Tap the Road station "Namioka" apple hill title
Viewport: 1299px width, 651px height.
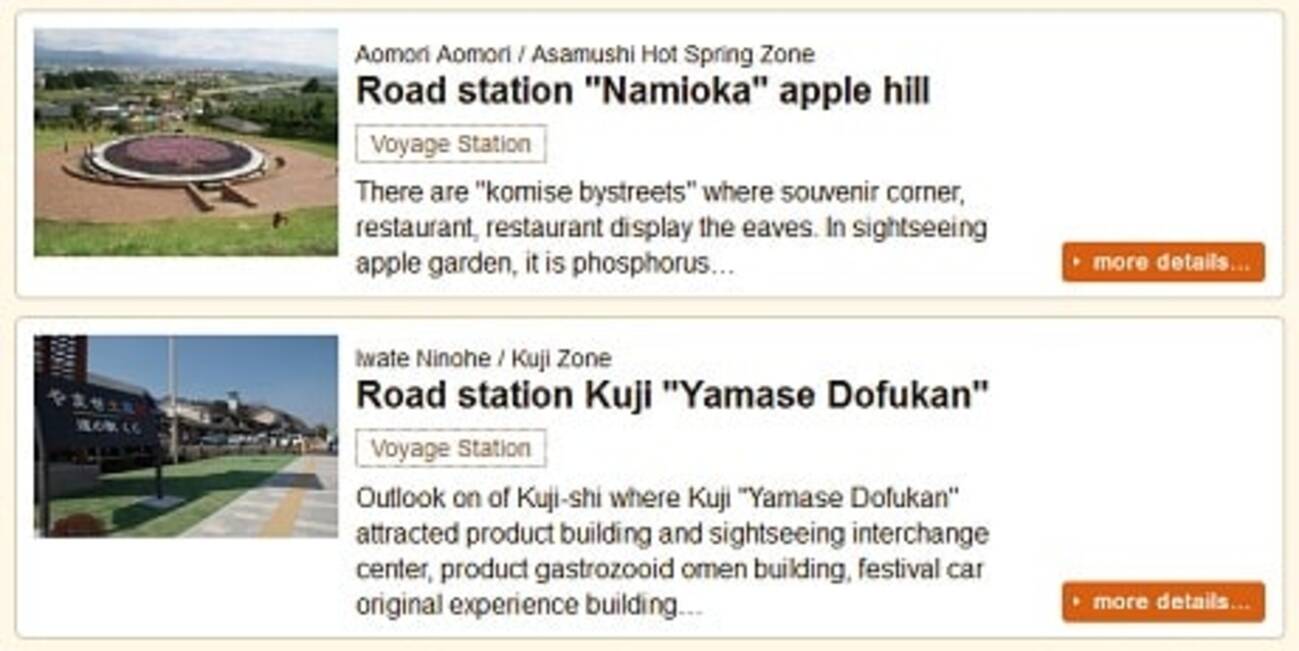point(642,92)
